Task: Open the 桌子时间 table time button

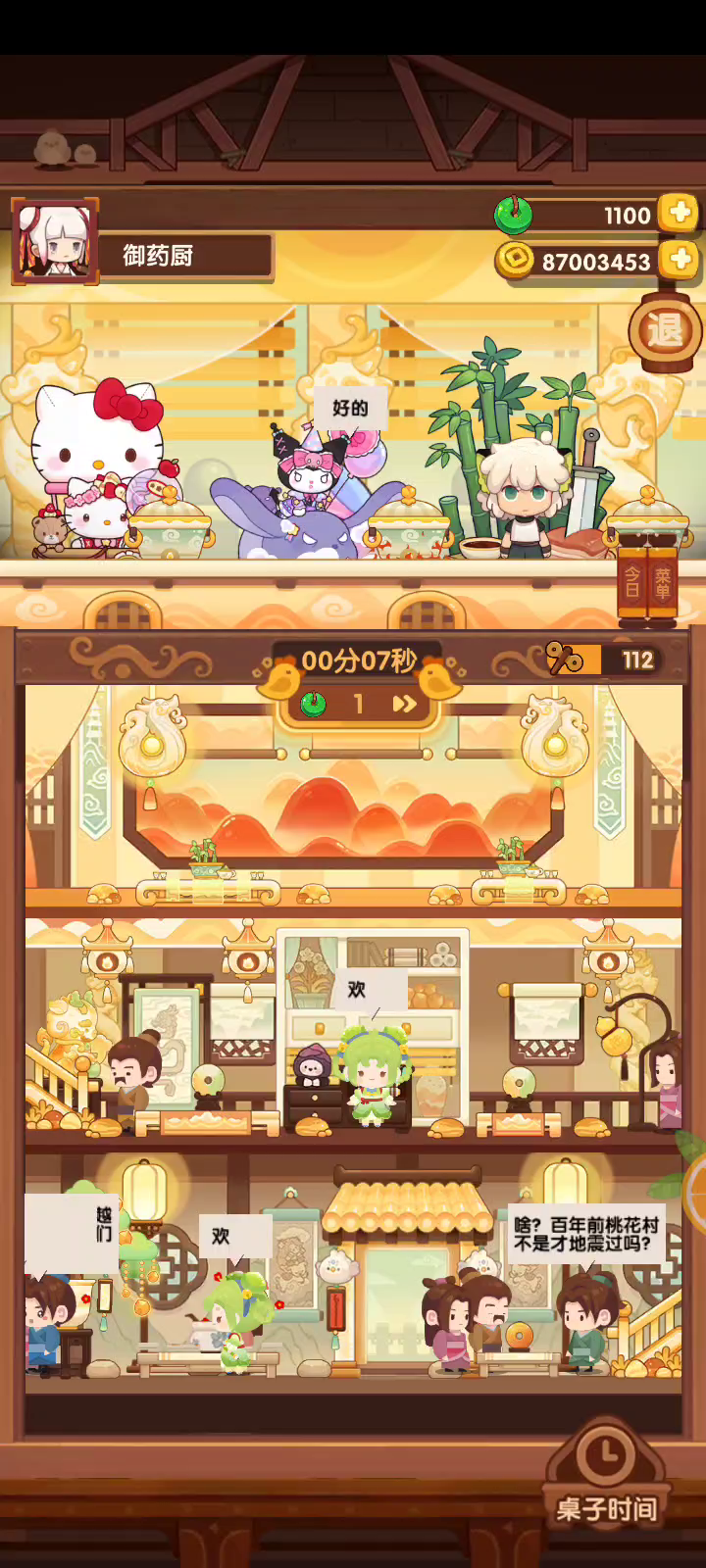Action: tap(607, 1475)
